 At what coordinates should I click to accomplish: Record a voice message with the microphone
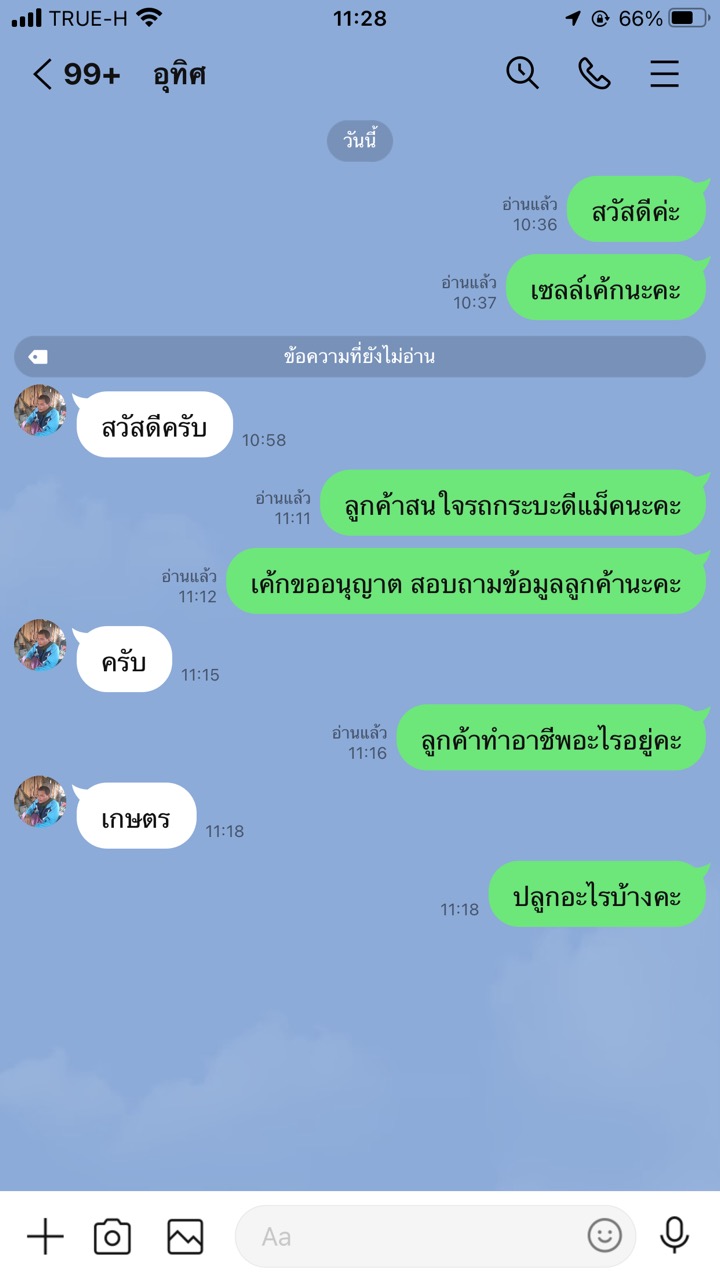675,1235
